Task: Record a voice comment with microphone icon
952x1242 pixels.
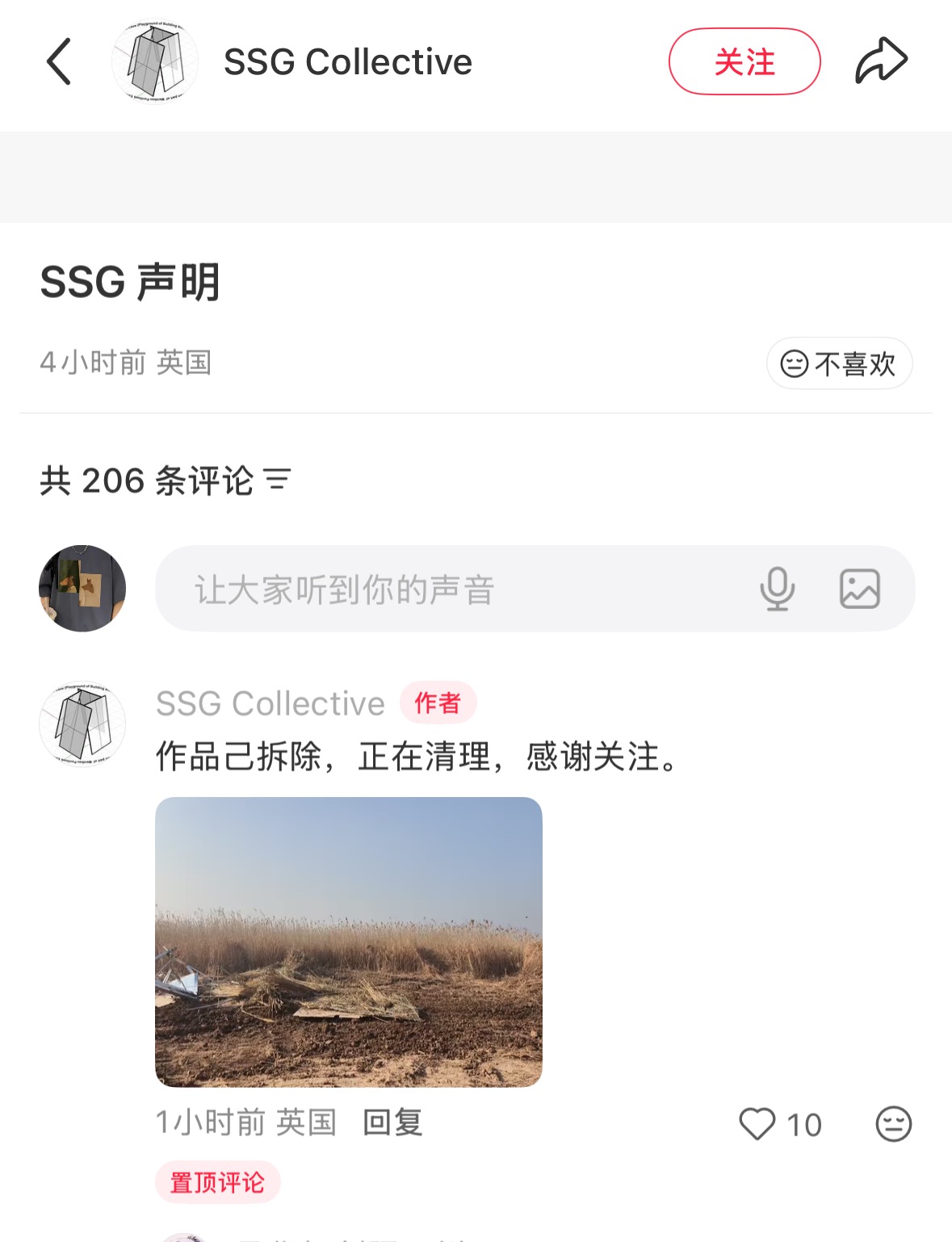Action: point(777,589)
